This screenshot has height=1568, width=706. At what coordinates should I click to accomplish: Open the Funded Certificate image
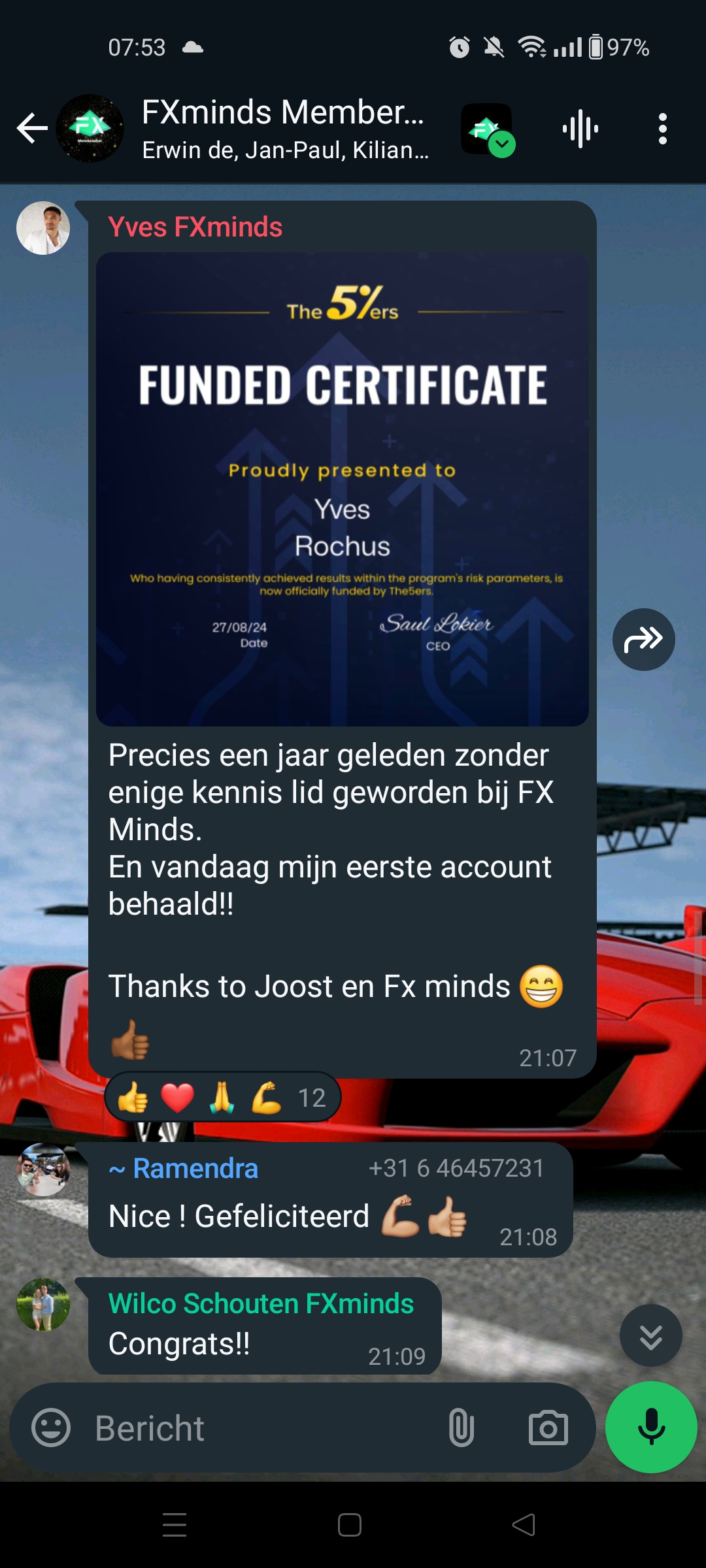coord(343,489)
